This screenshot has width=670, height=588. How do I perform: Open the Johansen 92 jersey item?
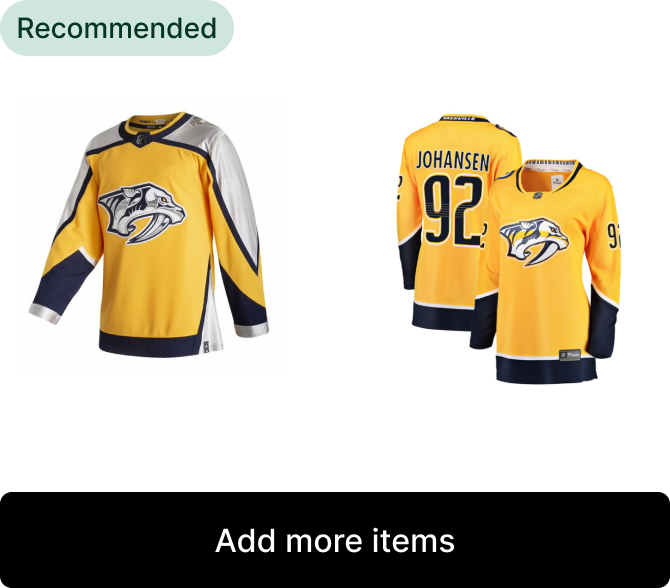point(509,242)
